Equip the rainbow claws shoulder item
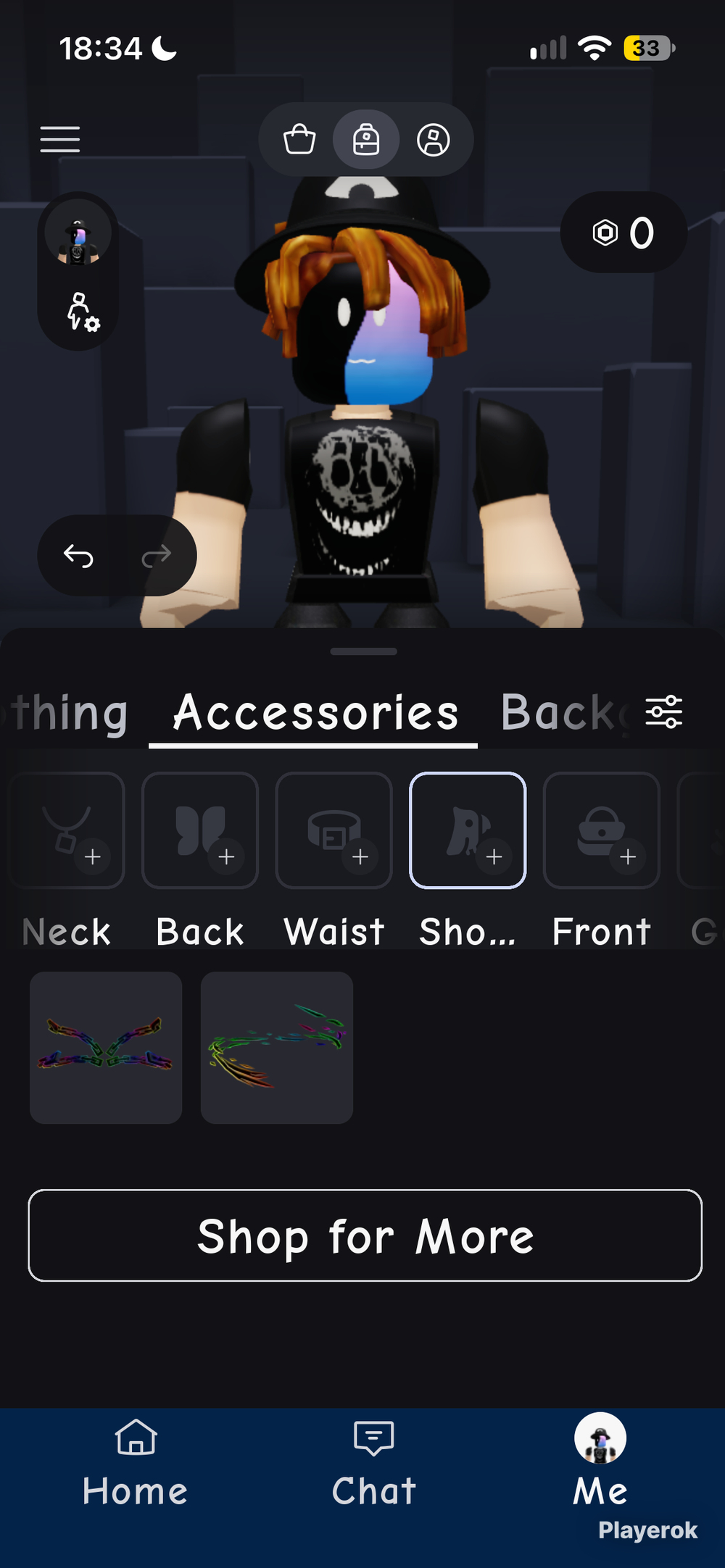 pos(277,1048)
